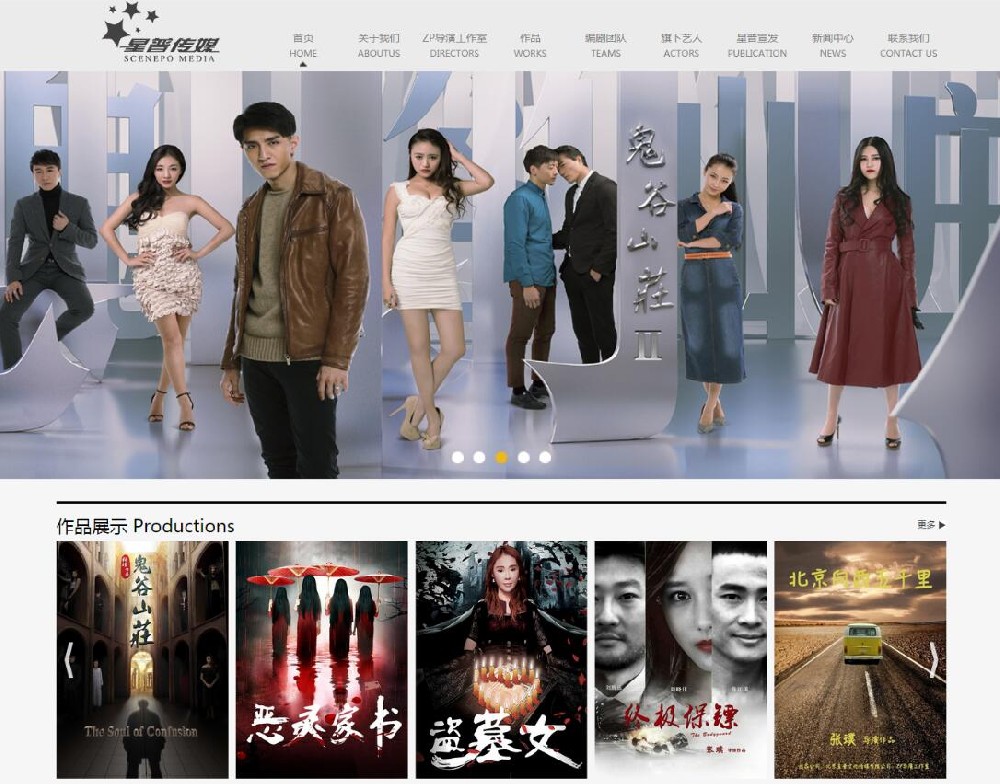Image resolution: width=1000 pixels, height=784 pixels.
Task: Open more Productions via the 更多 link
Action: (x=931, y=524)
